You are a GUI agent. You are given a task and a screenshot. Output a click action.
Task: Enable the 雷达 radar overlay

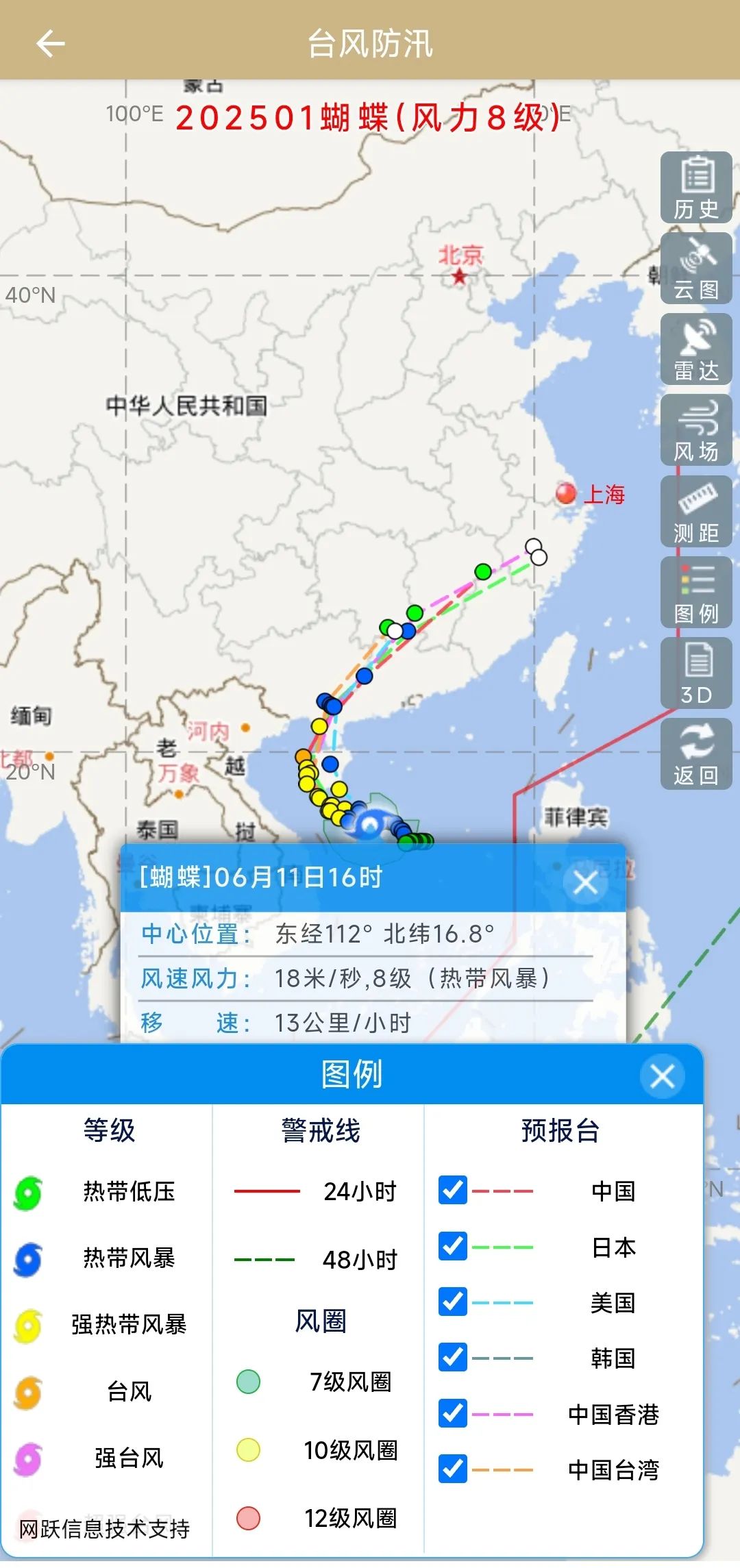coord(696,349)
